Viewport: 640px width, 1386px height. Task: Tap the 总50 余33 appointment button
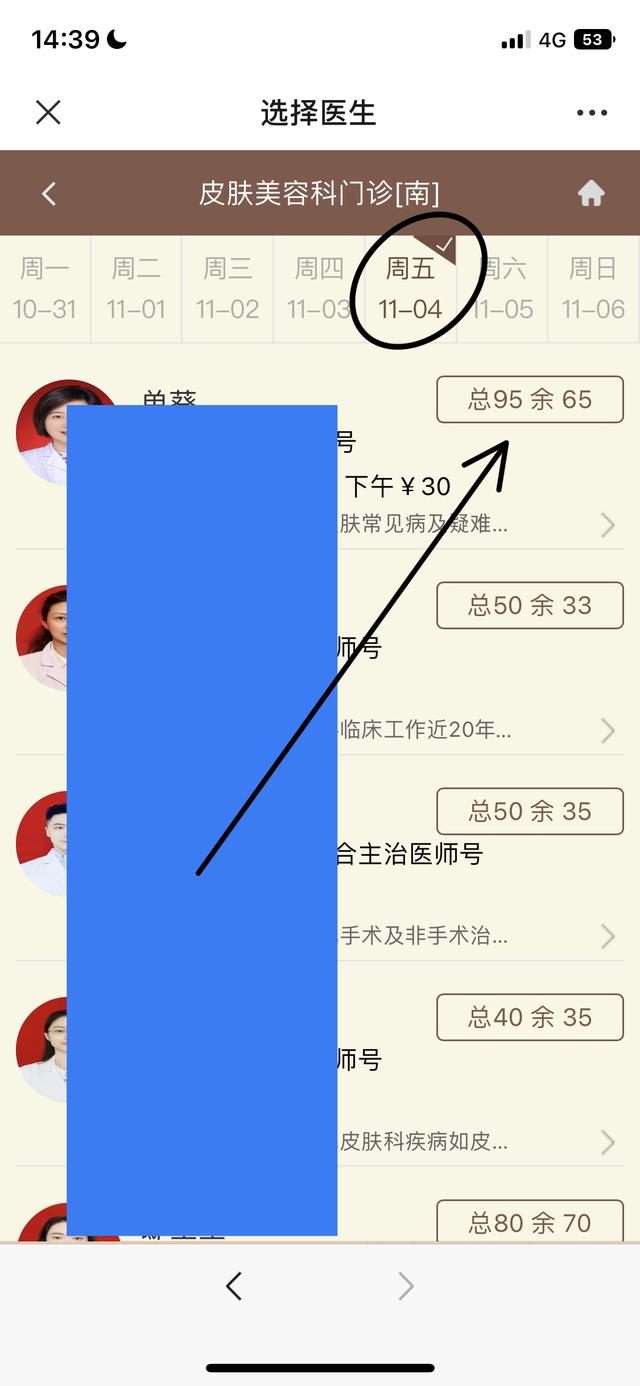(530, 605)
